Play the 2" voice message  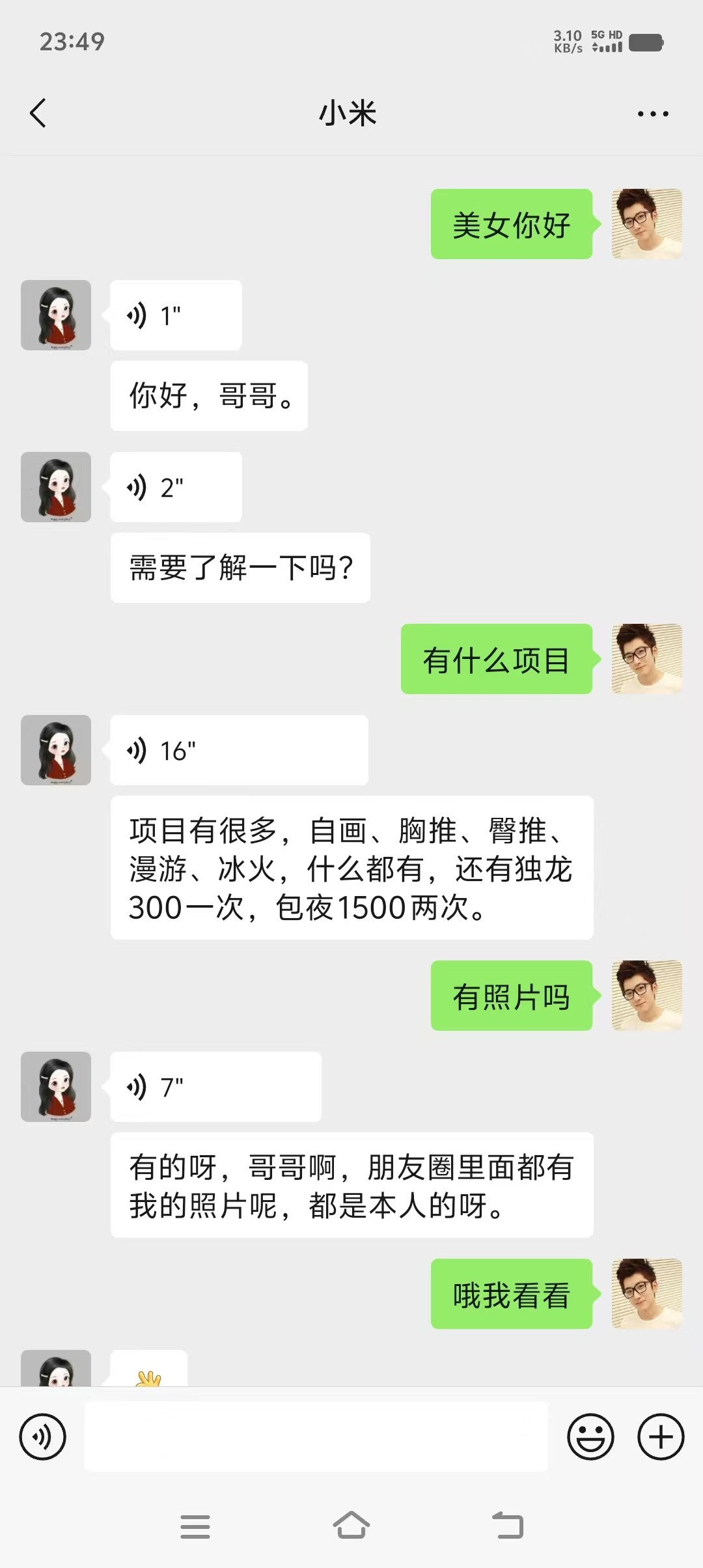tap(176, 488)
